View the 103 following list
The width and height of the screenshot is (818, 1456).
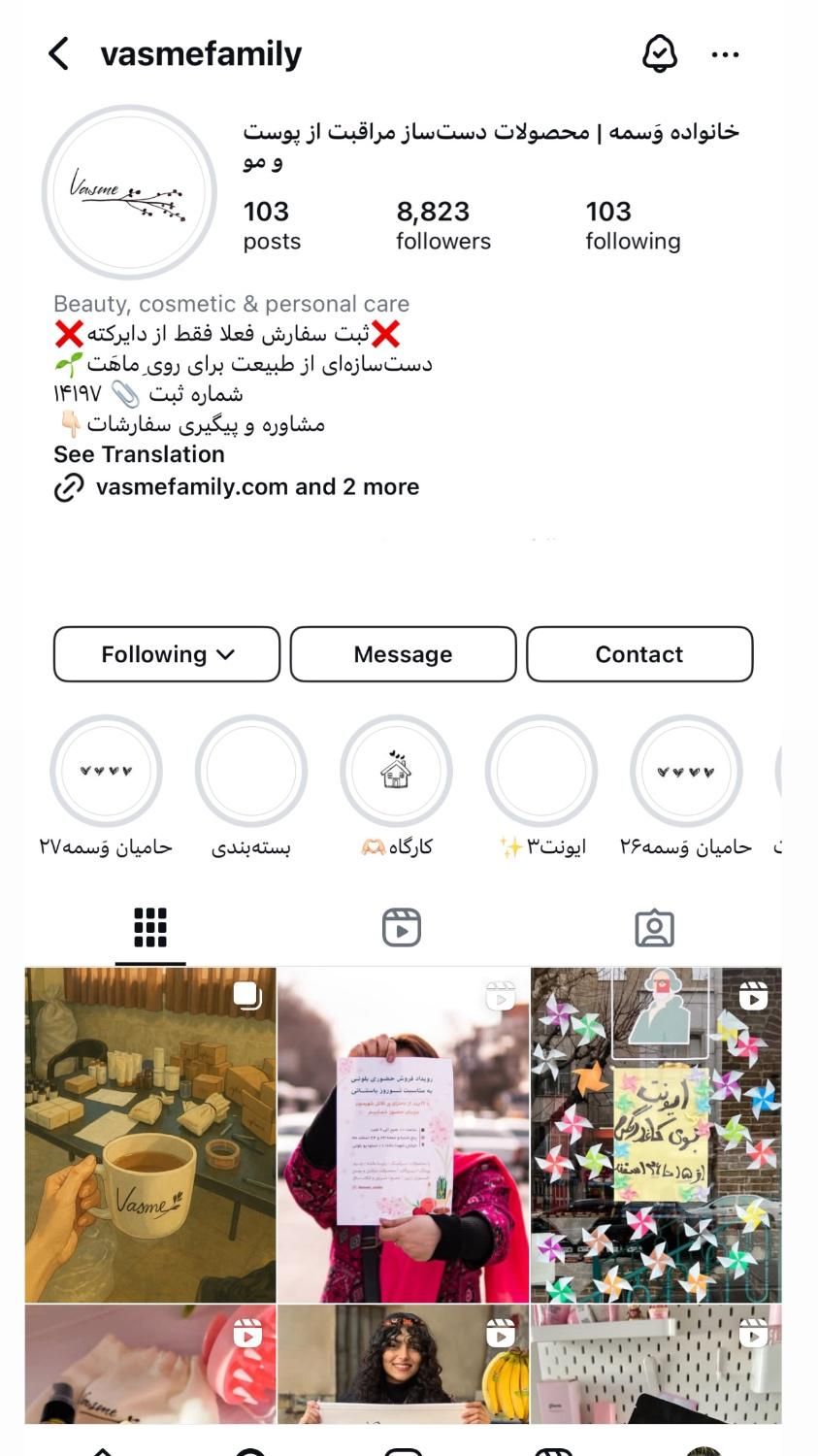pyautogui.click(x=633, y=225)
